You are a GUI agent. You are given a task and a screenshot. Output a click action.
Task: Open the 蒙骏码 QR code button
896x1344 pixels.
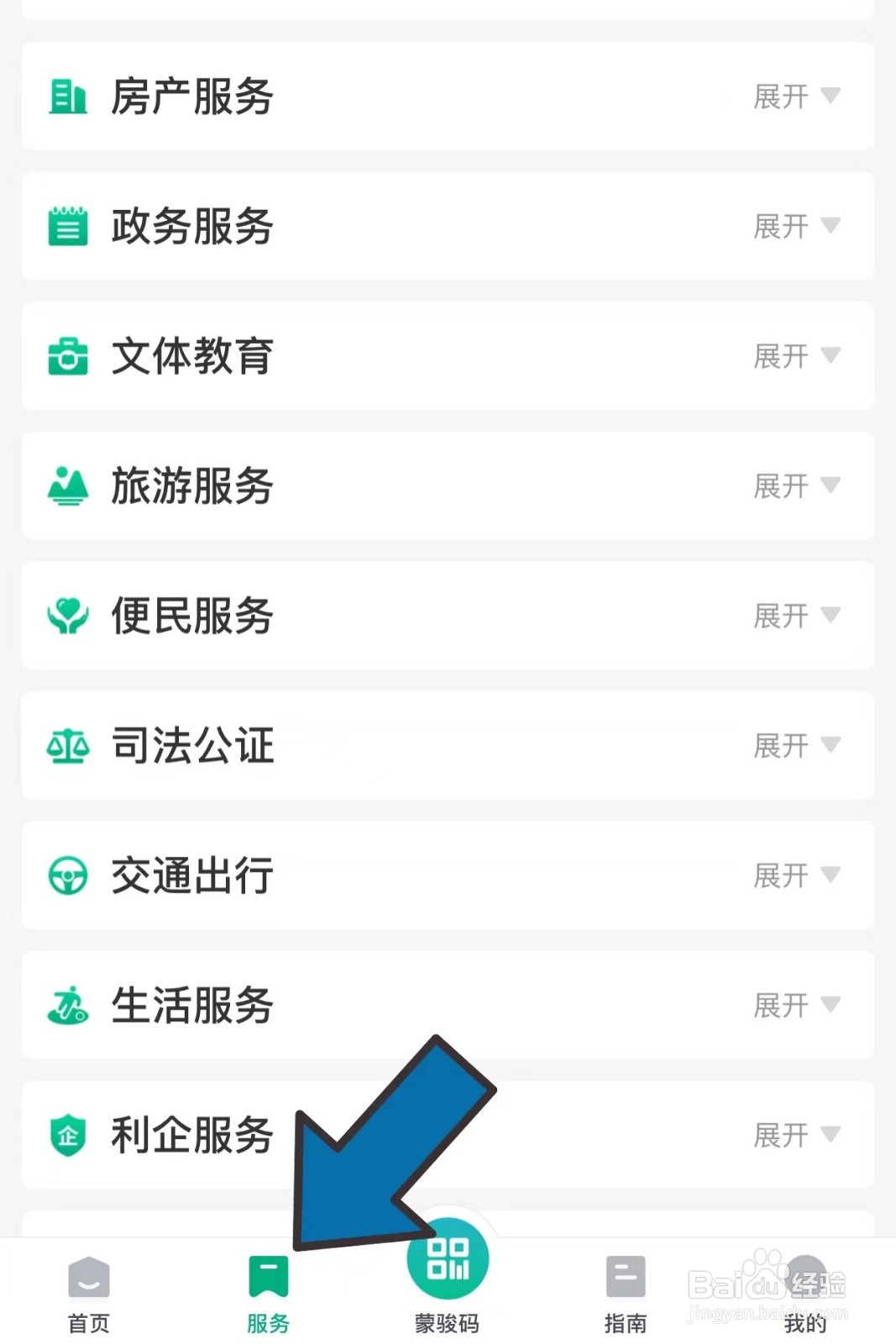[448, 1257]
